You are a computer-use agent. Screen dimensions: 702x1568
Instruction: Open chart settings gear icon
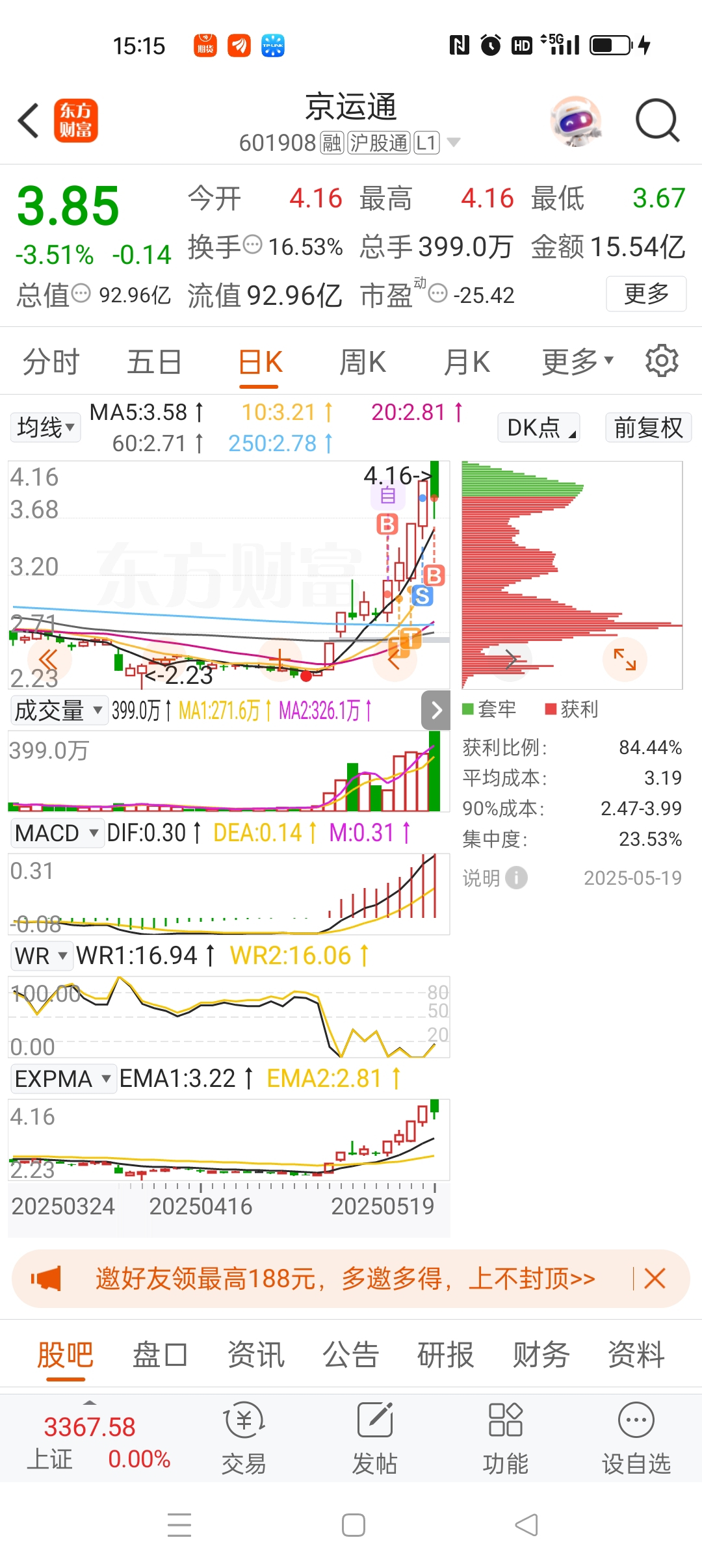[x=662, y=361]
